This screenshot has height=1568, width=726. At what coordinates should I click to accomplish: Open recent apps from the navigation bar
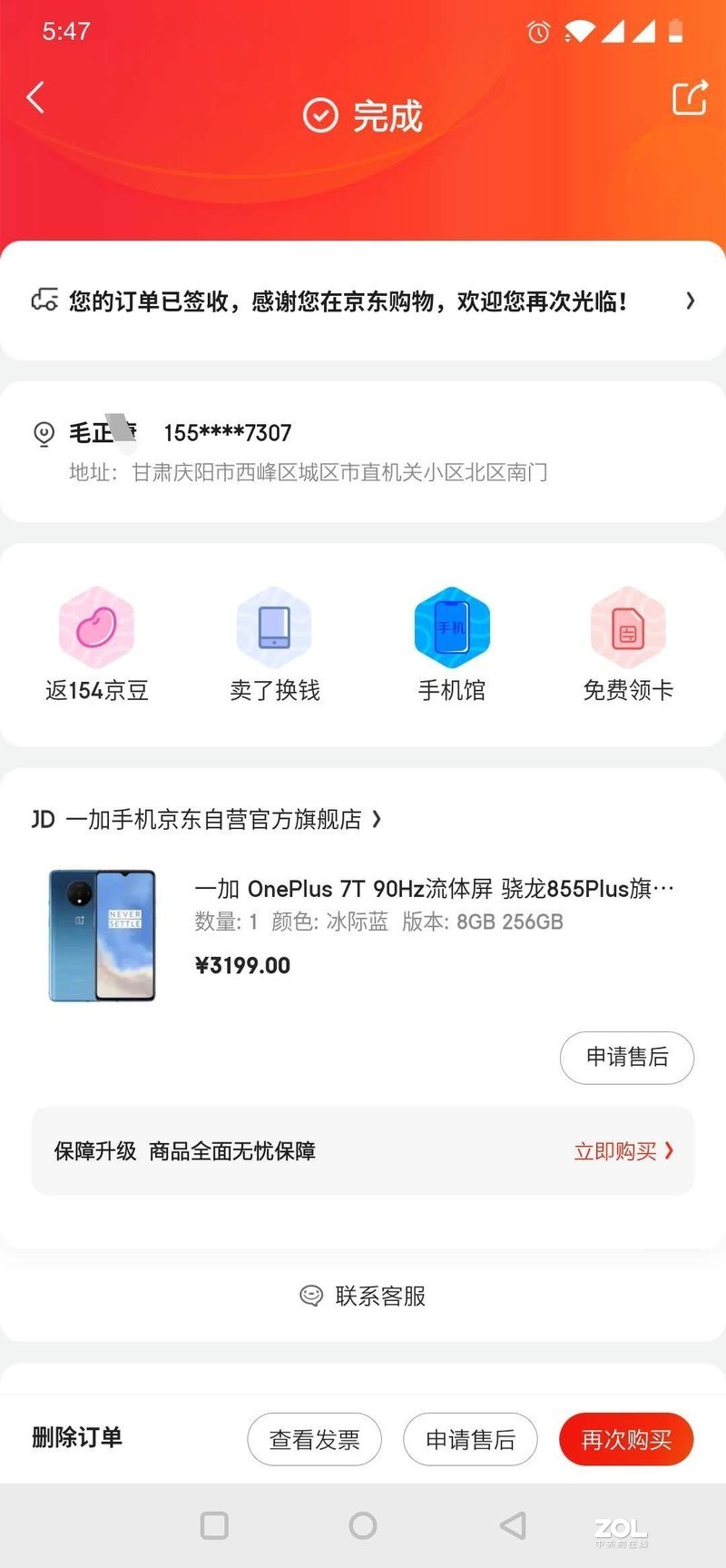point(214,1525)
